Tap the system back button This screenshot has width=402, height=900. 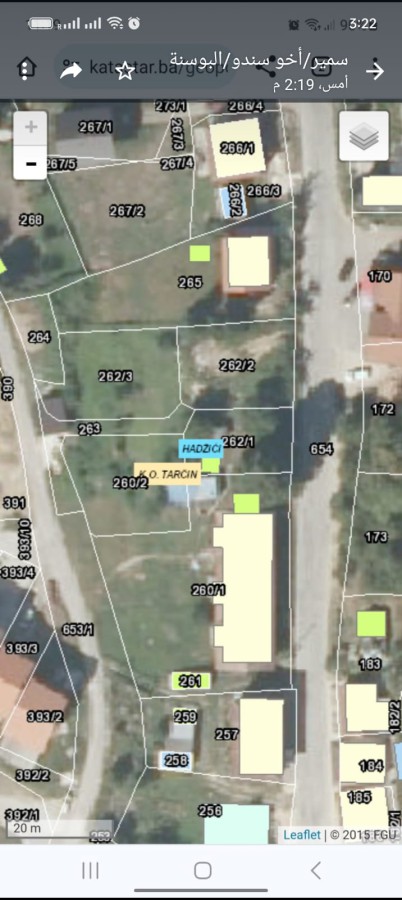tap(315, 871)
